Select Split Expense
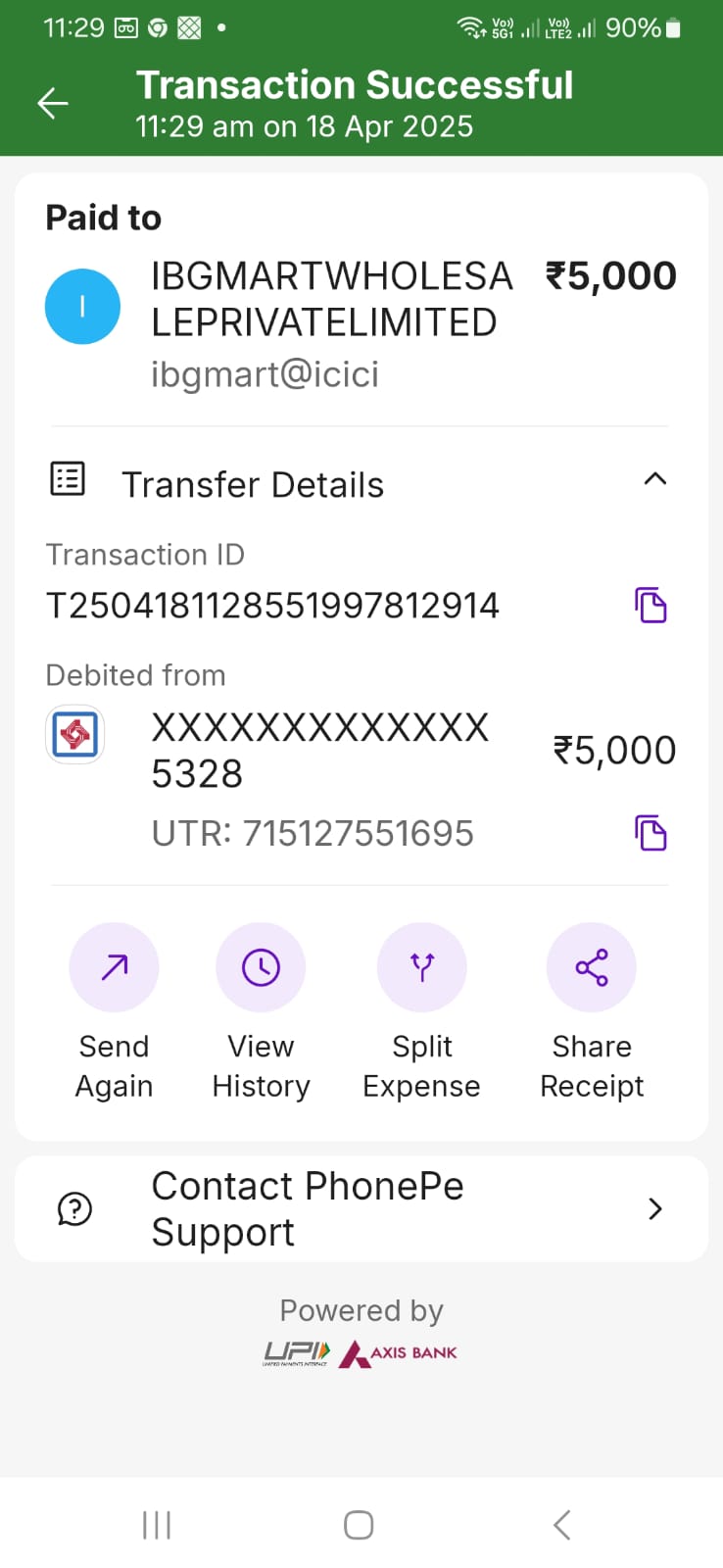 tap(421, 1012)
